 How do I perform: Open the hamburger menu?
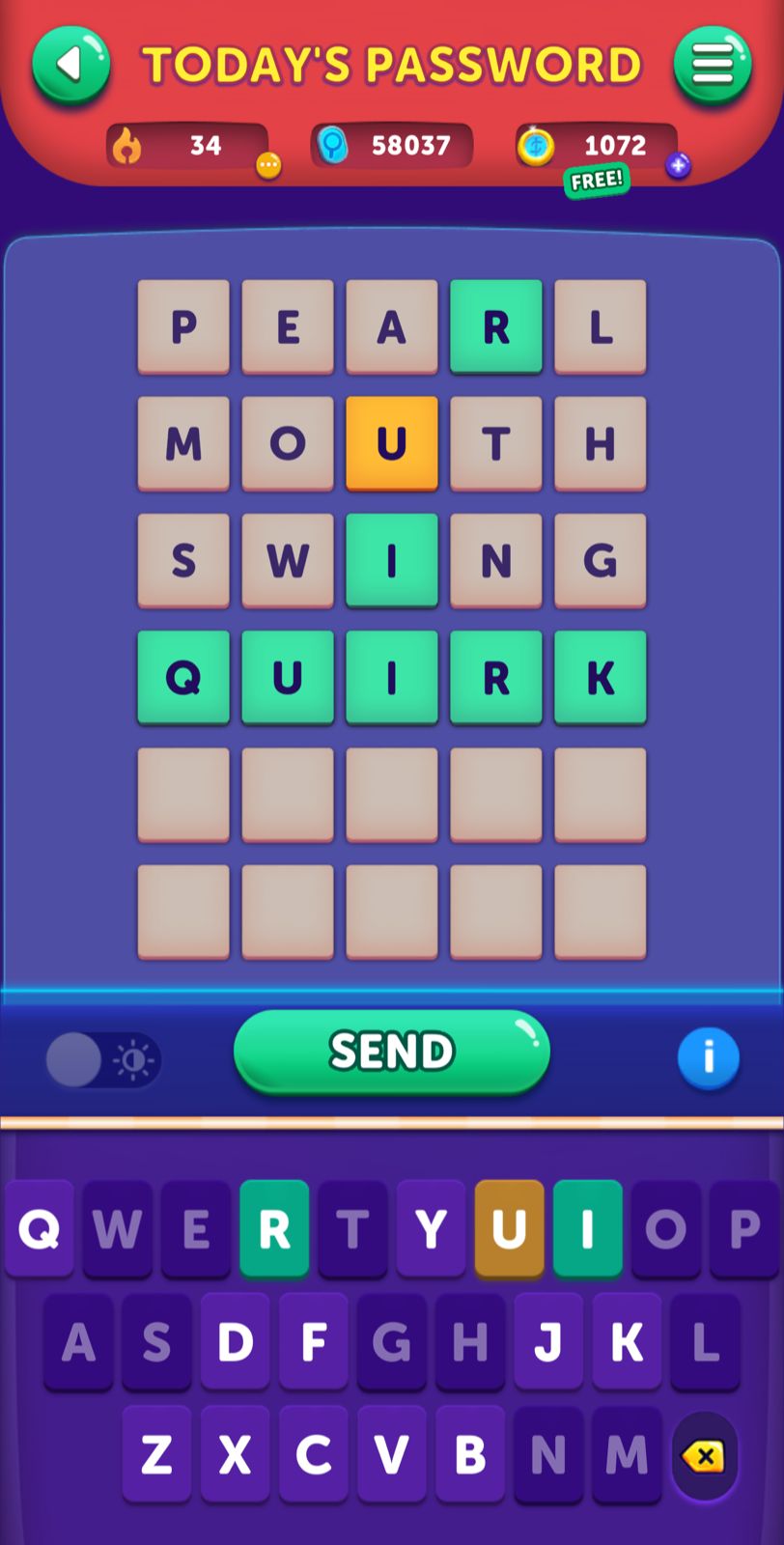[x=713, y=65]
